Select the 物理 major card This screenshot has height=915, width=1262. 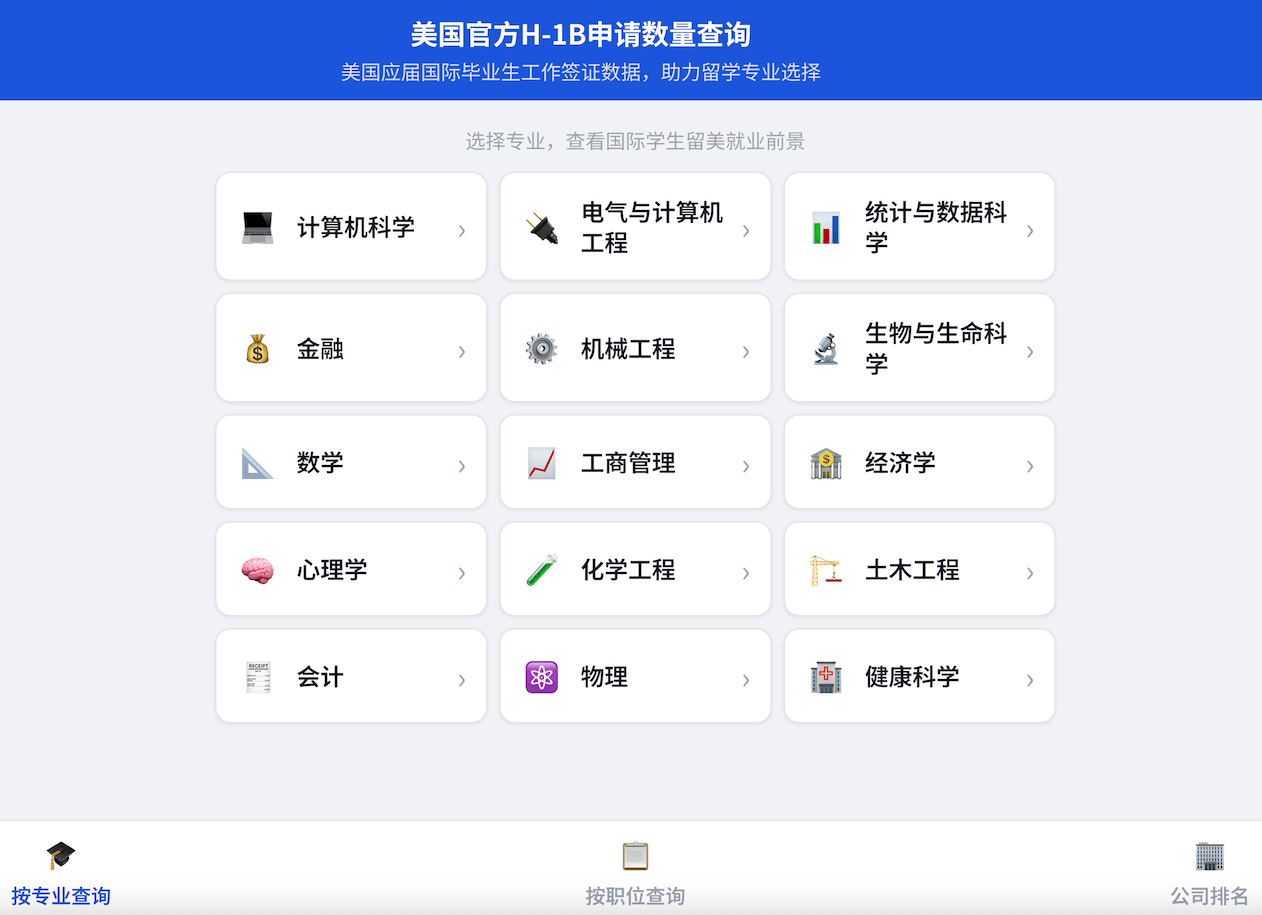pyautogui.click(x=635, y=676)
